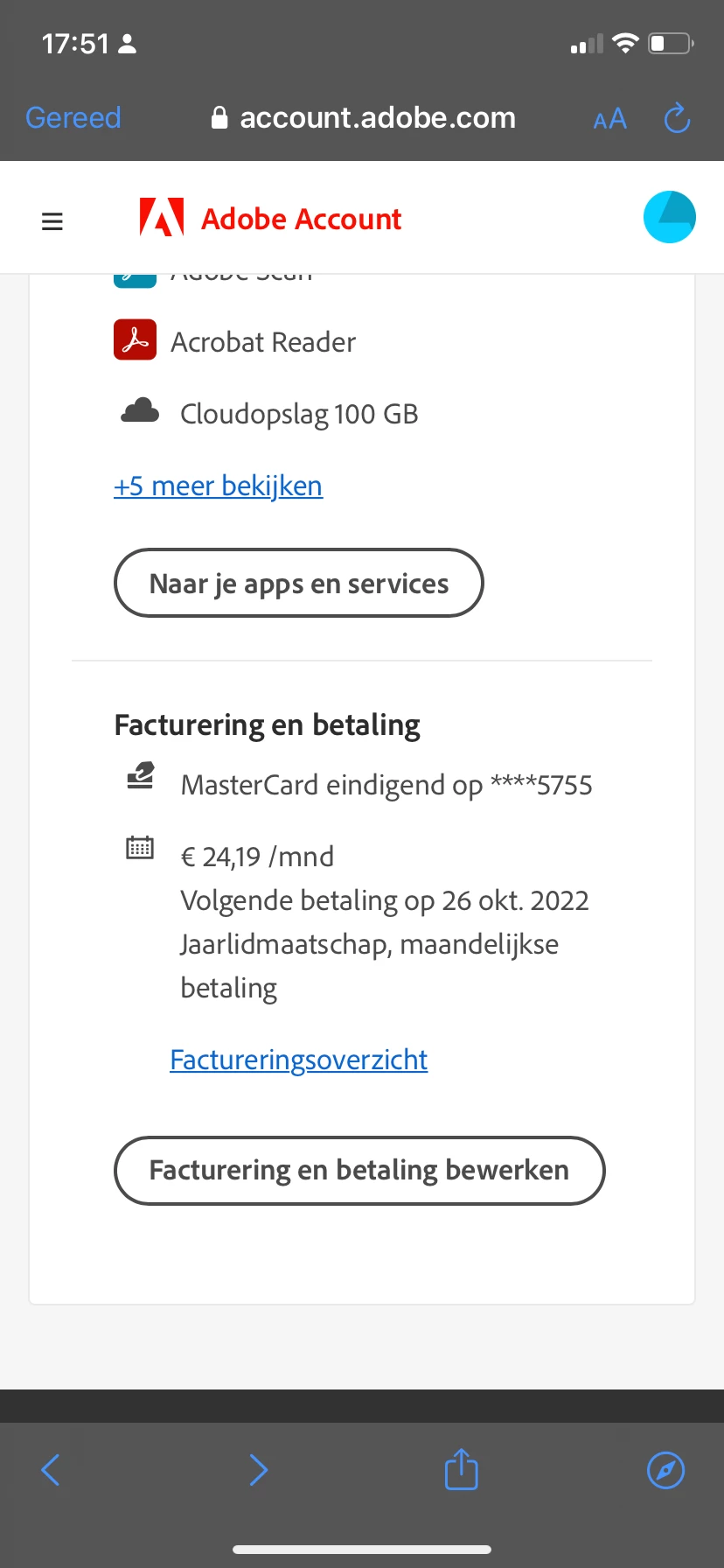Open the profile avatar menu
Screen dimensions: 724x1568
pos(669,217)
